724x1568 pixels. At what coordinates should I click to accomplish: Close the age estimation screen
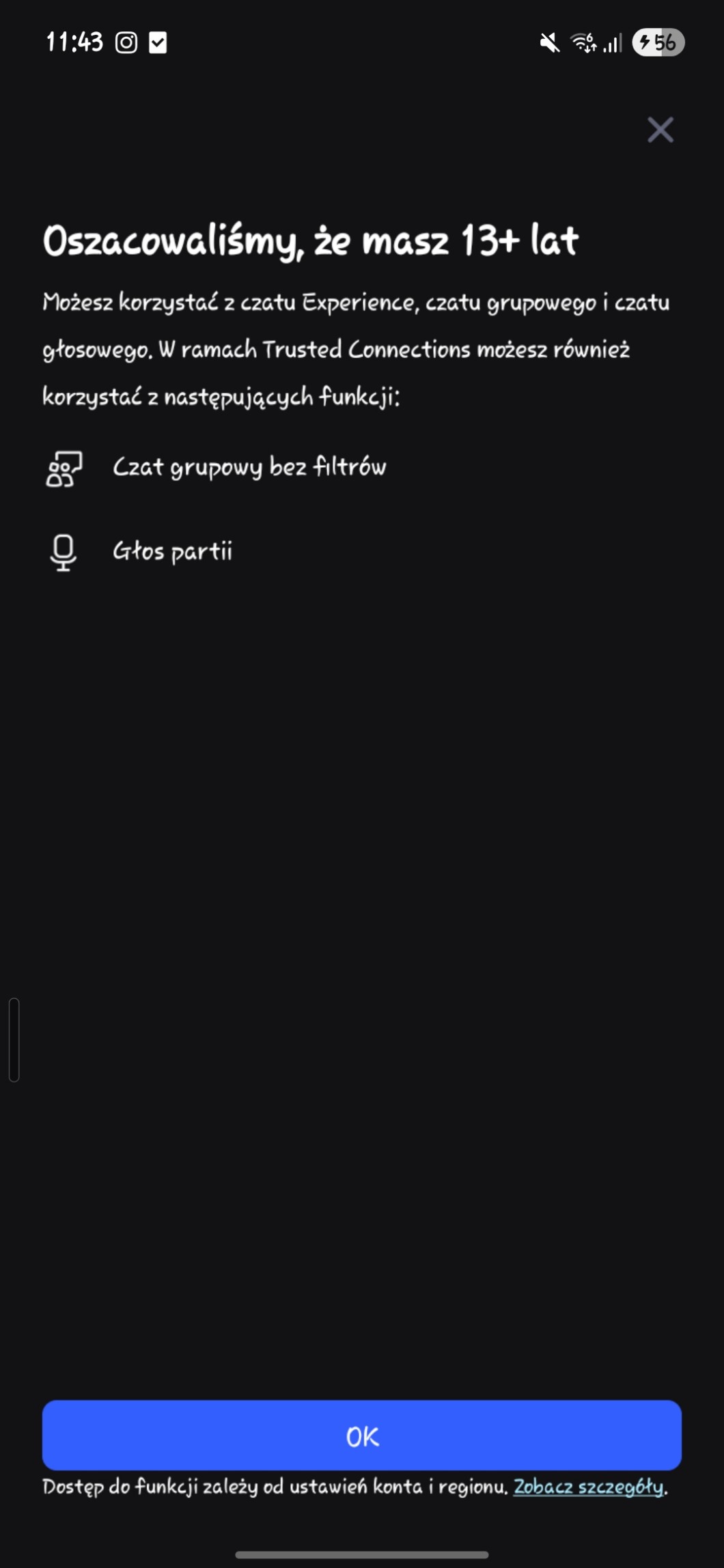(x=660, y=130)
